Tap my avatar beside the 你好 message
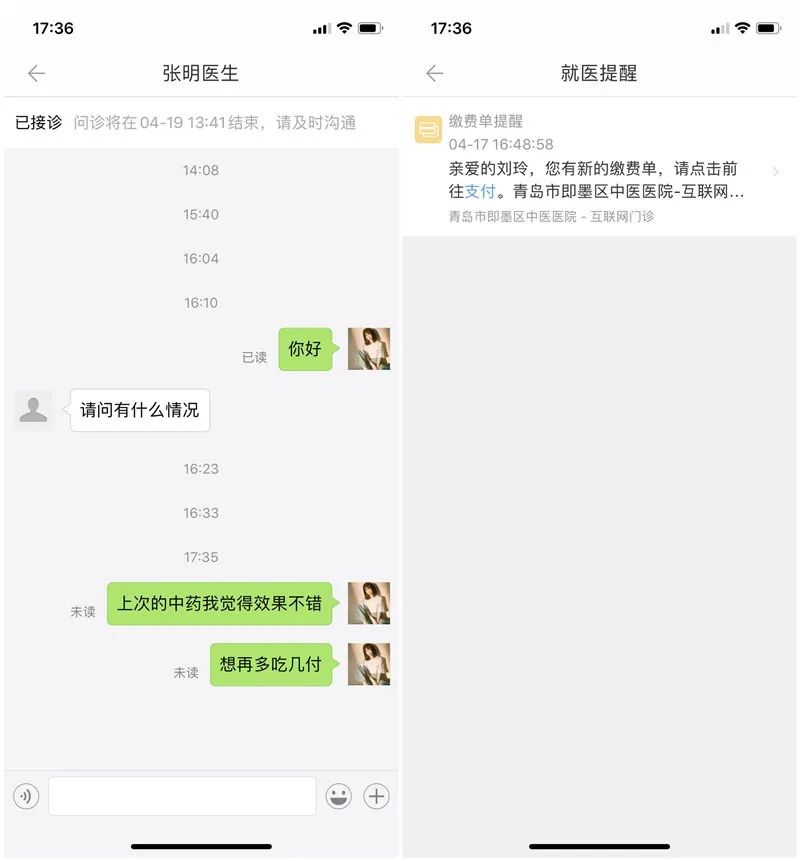Screen dimensions: 800x861 (368, 349)
